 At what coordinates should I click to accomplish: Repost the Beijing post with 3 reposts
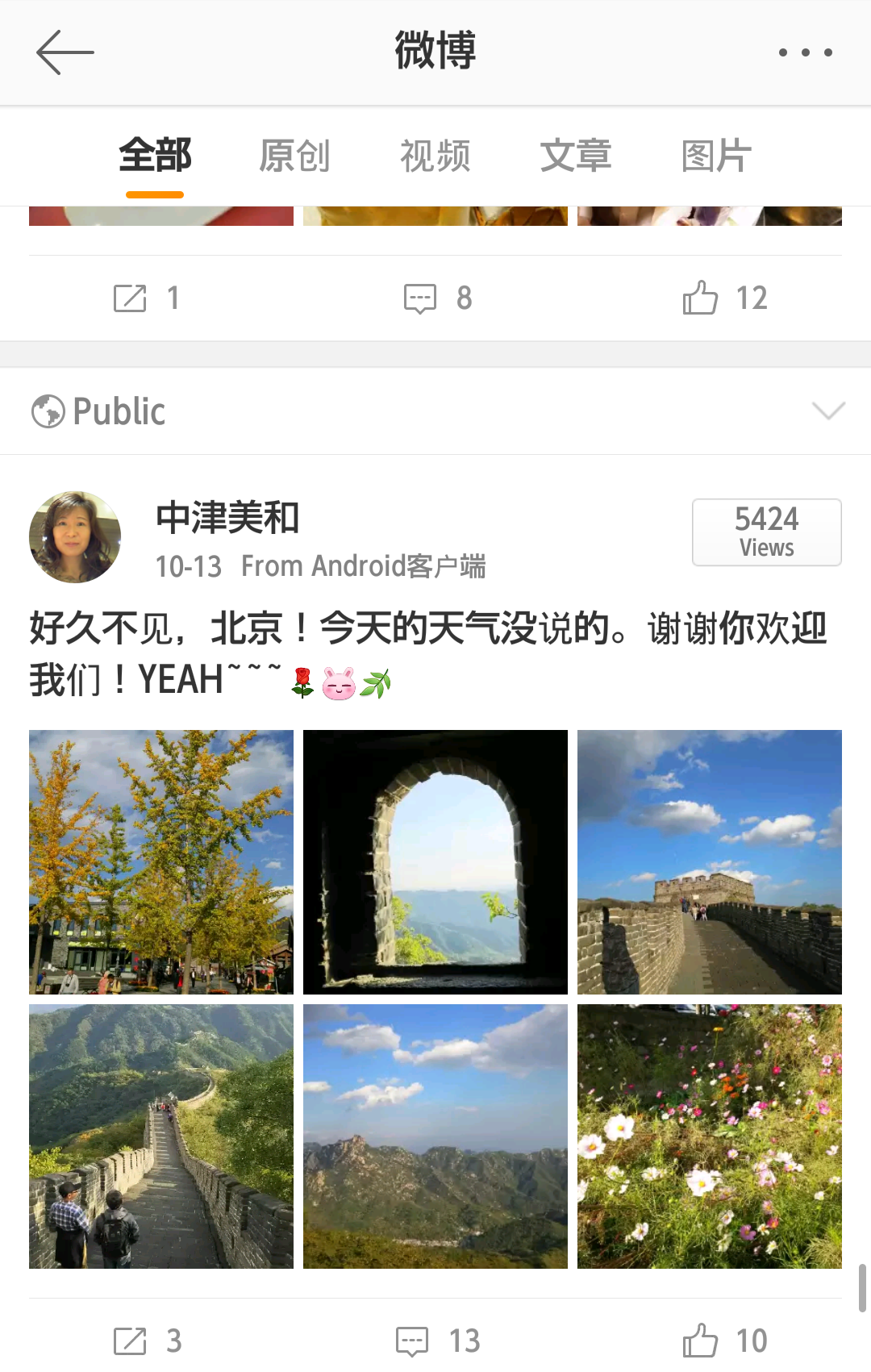pyautogui.click(x=148, y=1341)
